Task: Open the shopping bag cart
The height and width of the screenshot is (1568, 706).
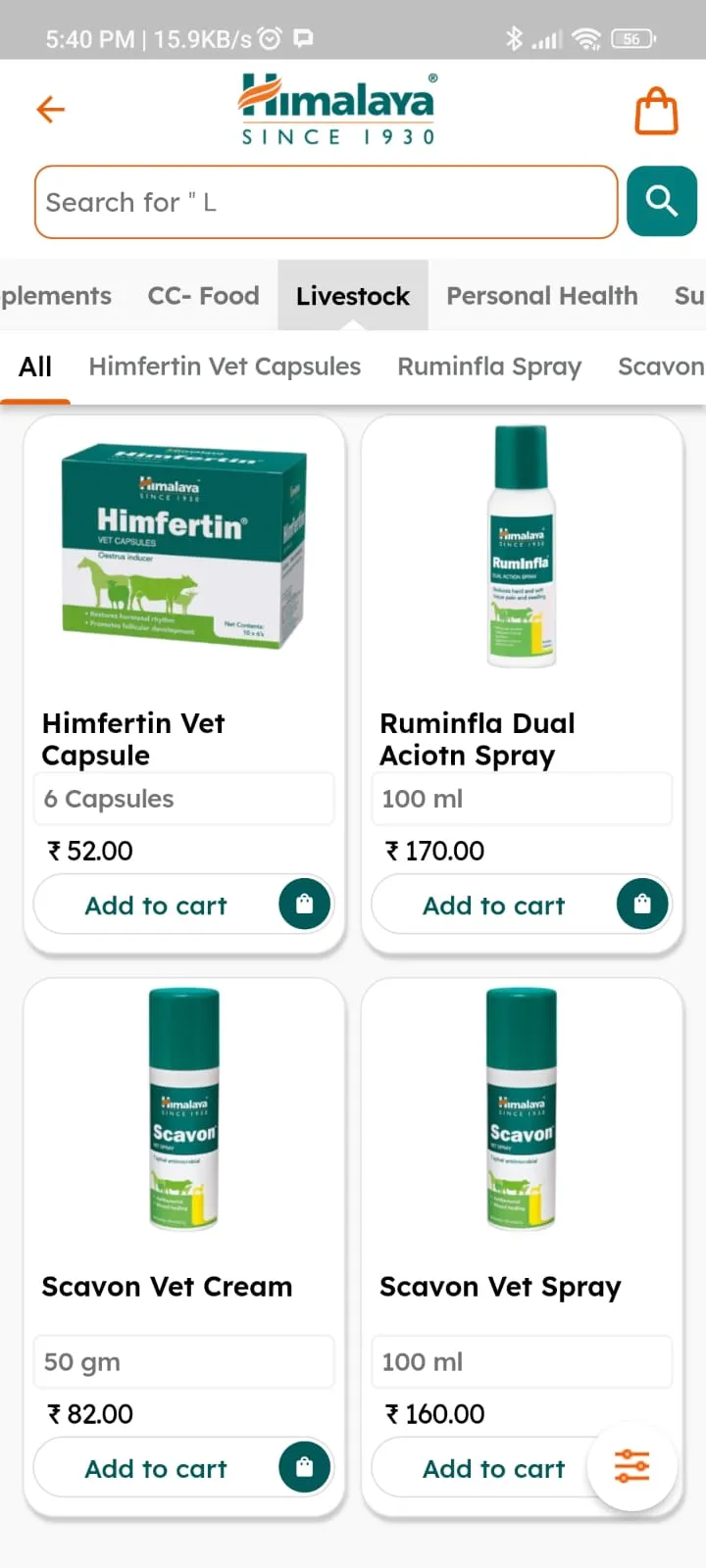Action: 656,111
